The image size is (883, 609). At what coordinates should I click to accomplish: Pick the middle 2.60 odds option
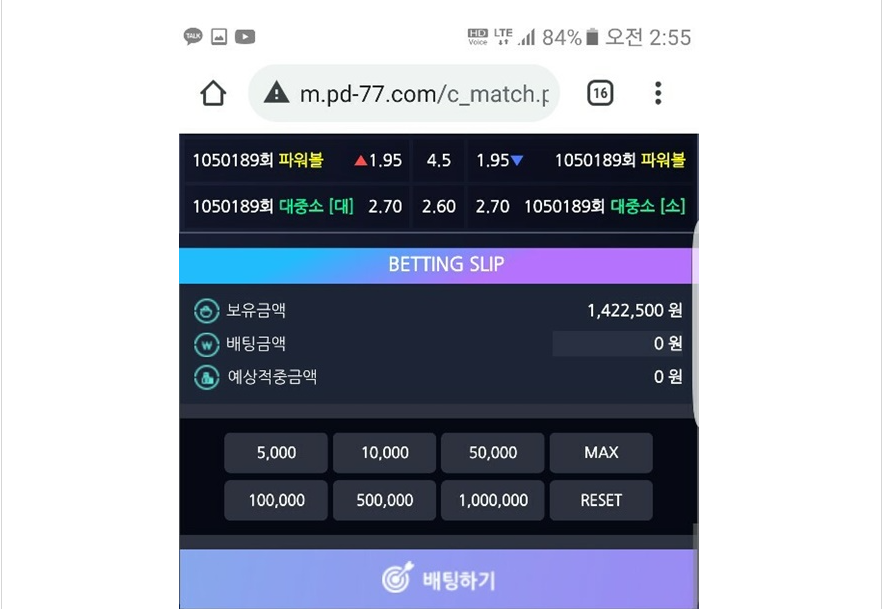(438, 206)
